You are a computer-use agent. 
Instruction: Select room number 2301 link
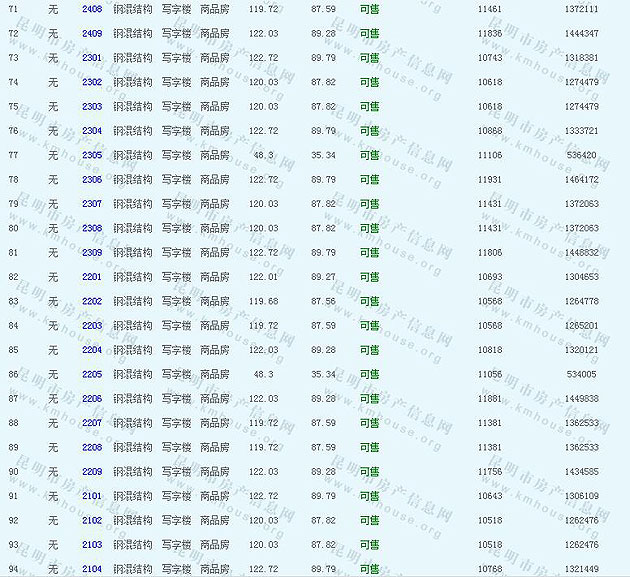point(92,58)
